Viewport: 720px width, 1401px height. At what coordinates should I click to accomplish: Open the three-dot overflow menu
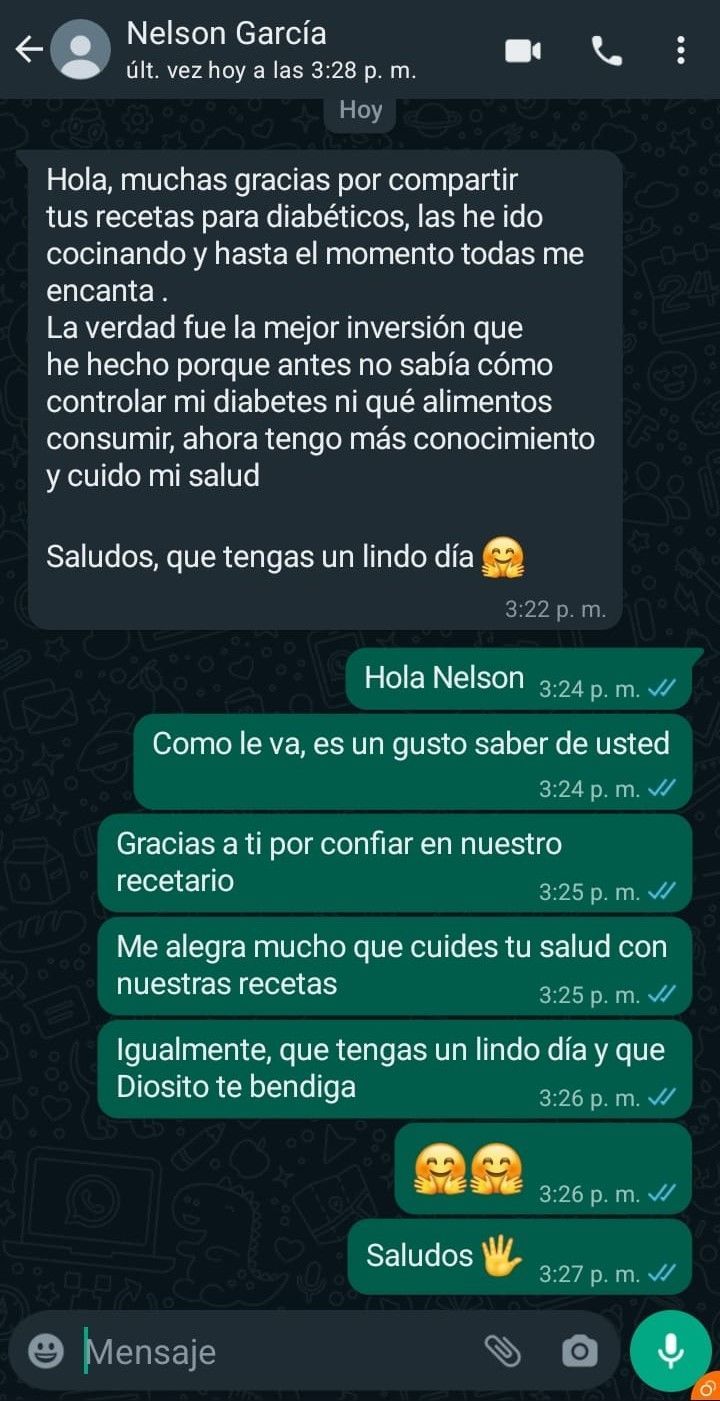coord(680,50)
